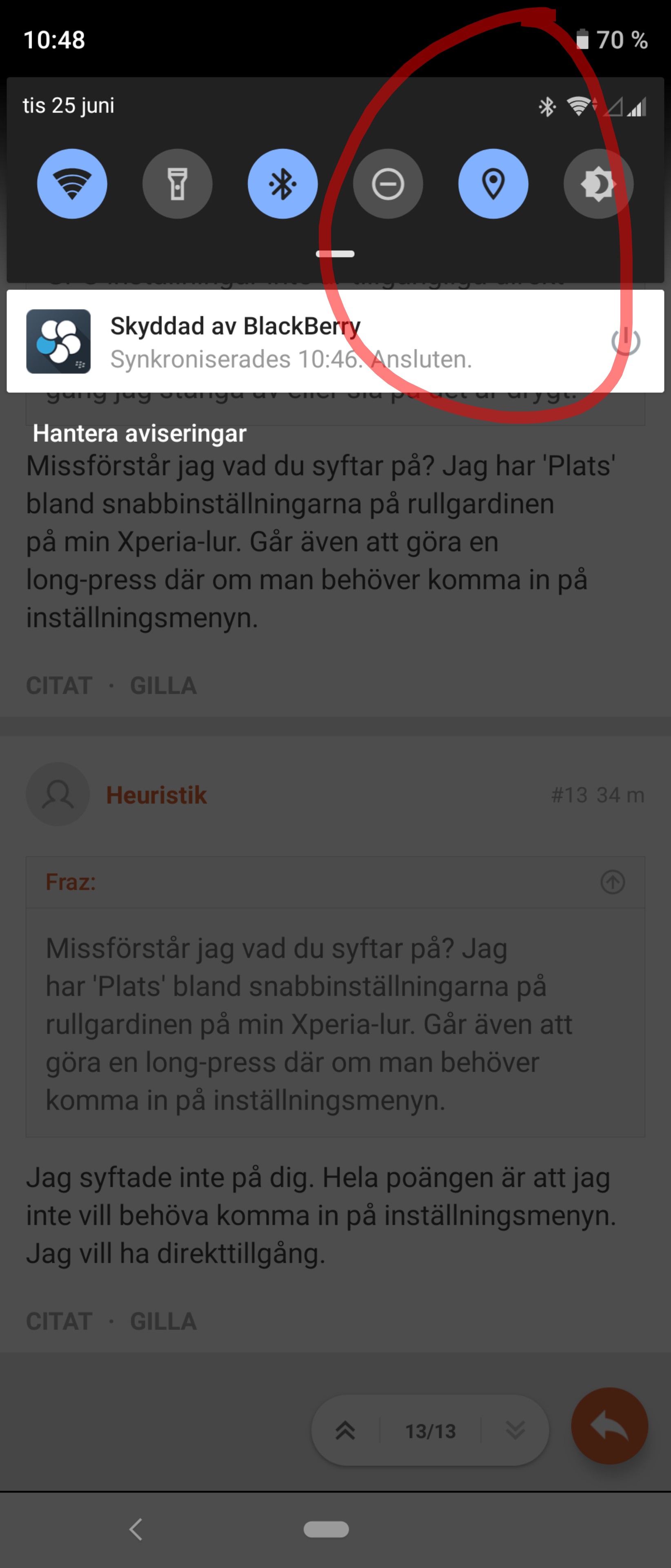Turn off the location tile
This screenshot has width=671, height=1568.
point(493,184)
